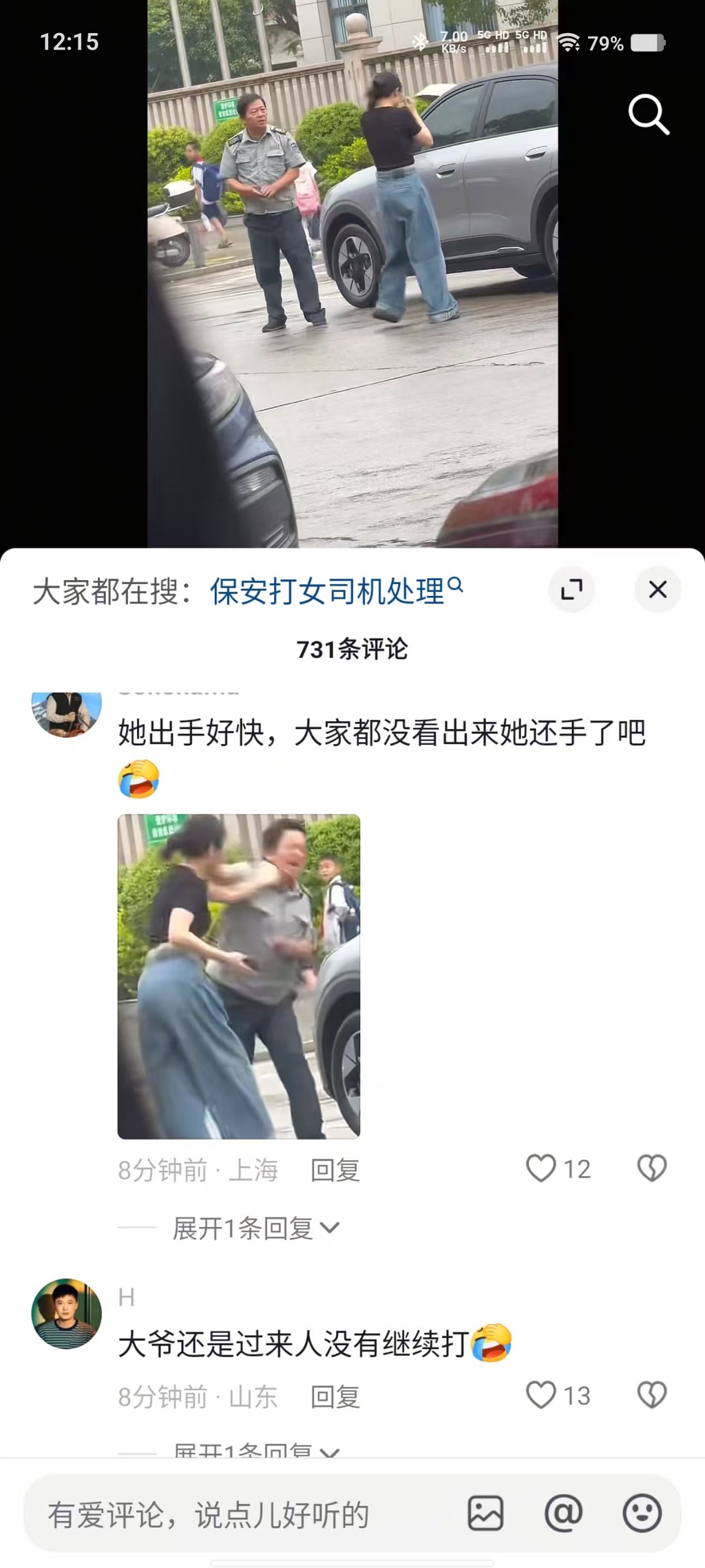Reply to the comment from 上海
The height and width of the screenshot is (1568, 705).
335,1170
